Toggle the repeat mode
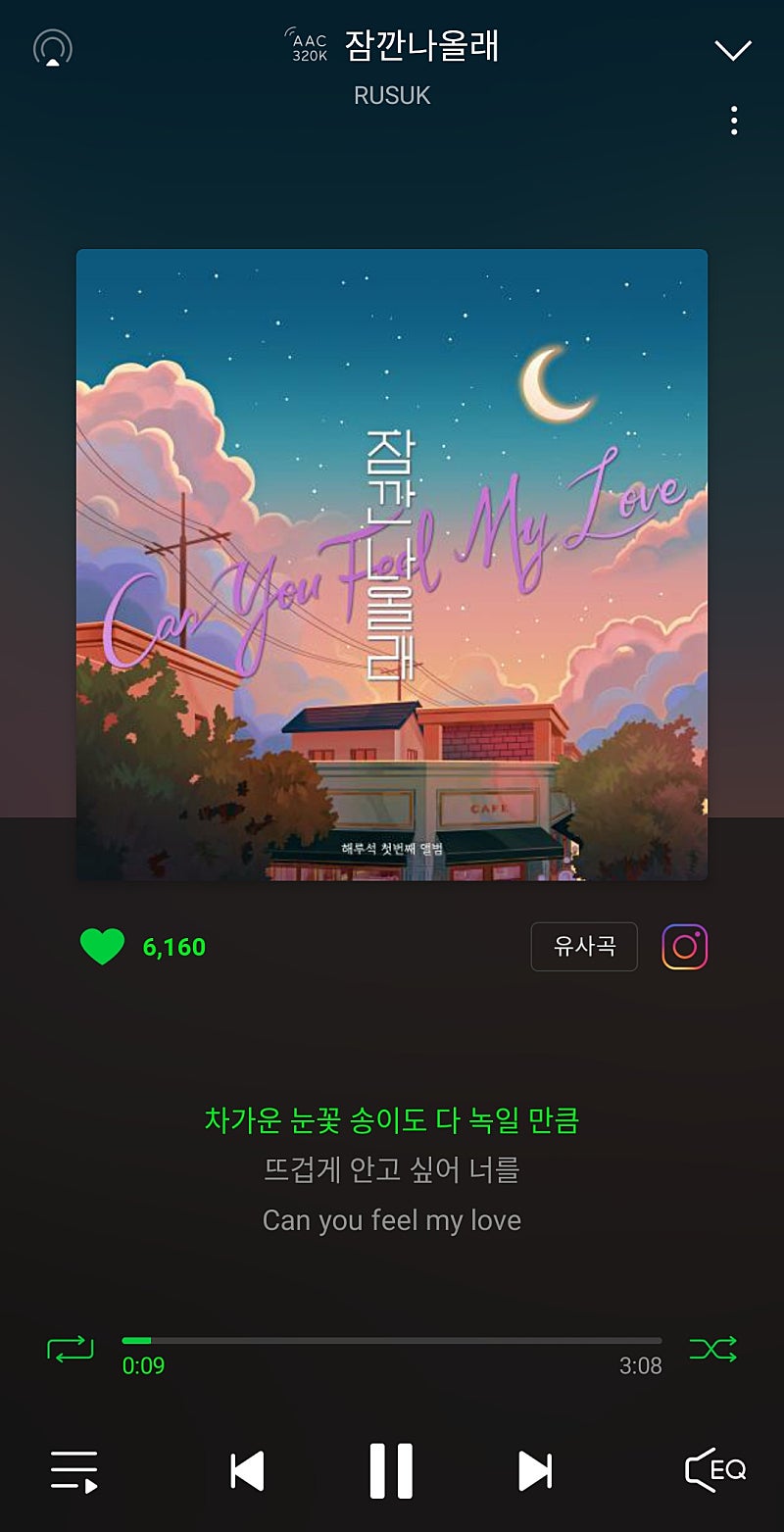Screen dimensions: 784x1532 click(x=71, y=1349)
